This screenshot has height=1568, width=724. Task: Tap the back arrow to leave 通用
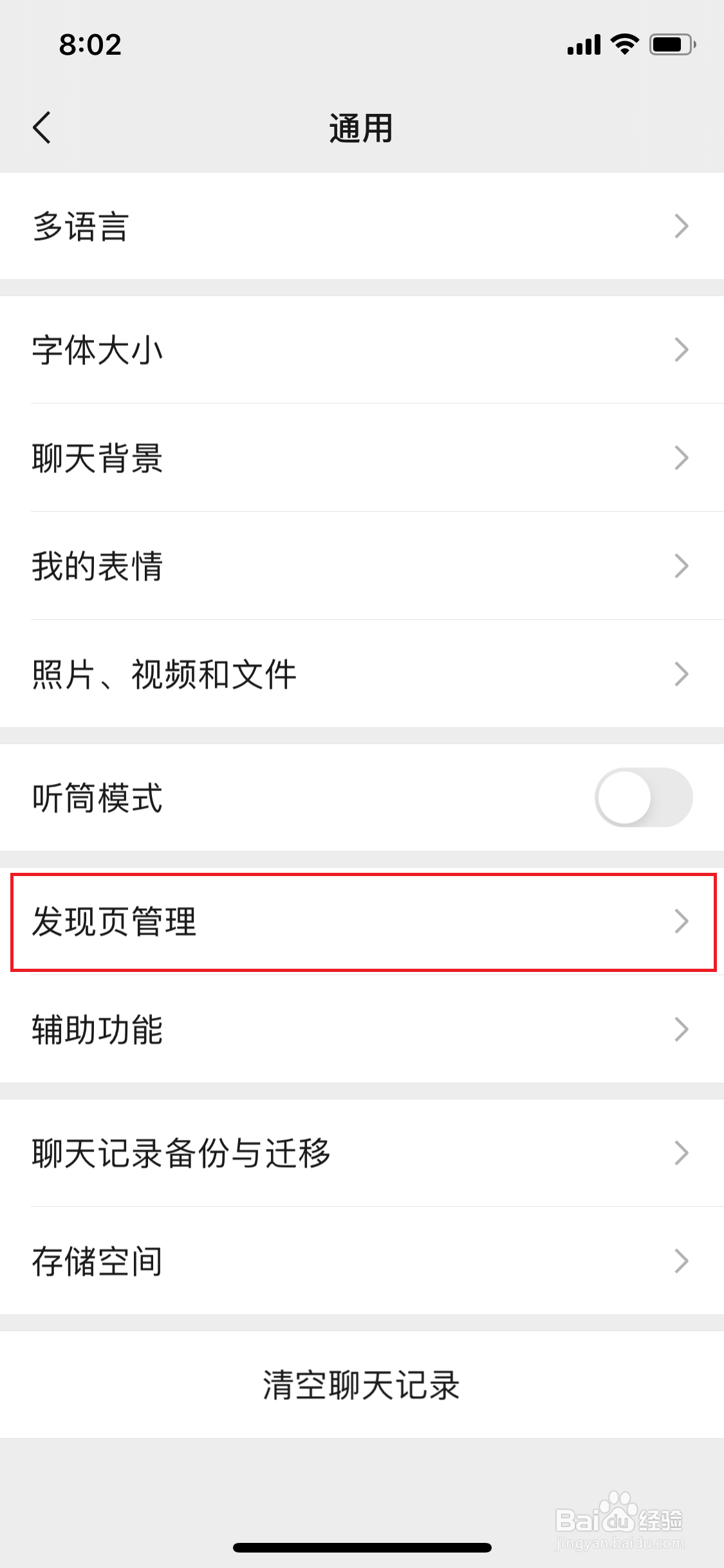tap(42, 127)
